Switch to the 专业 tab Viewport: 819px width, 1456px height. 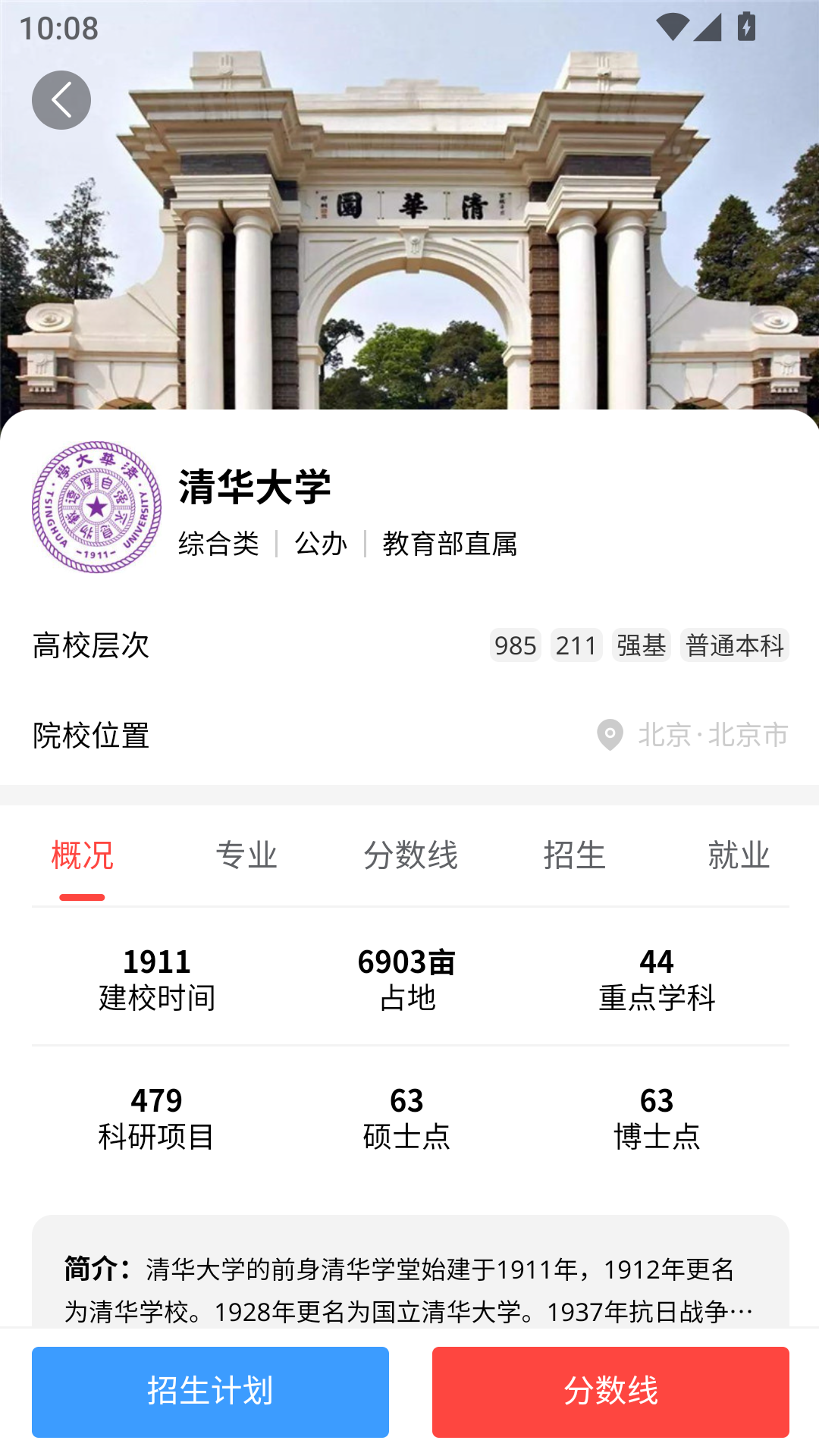coord(246,855)
